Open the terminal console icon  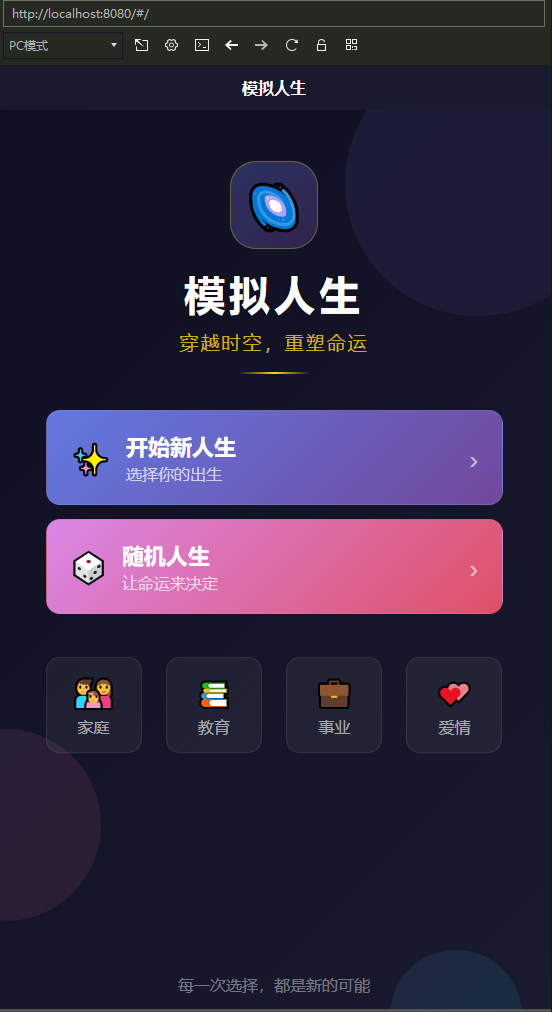point(202,45)
